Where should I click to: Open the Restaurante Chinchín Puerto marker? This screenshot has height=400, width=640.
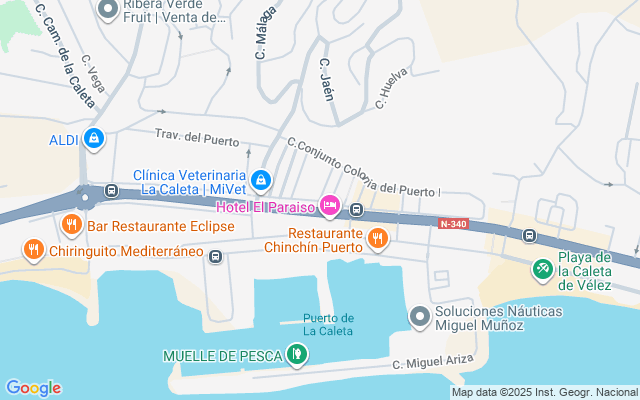pyautogui.click(x=377, y=238)
